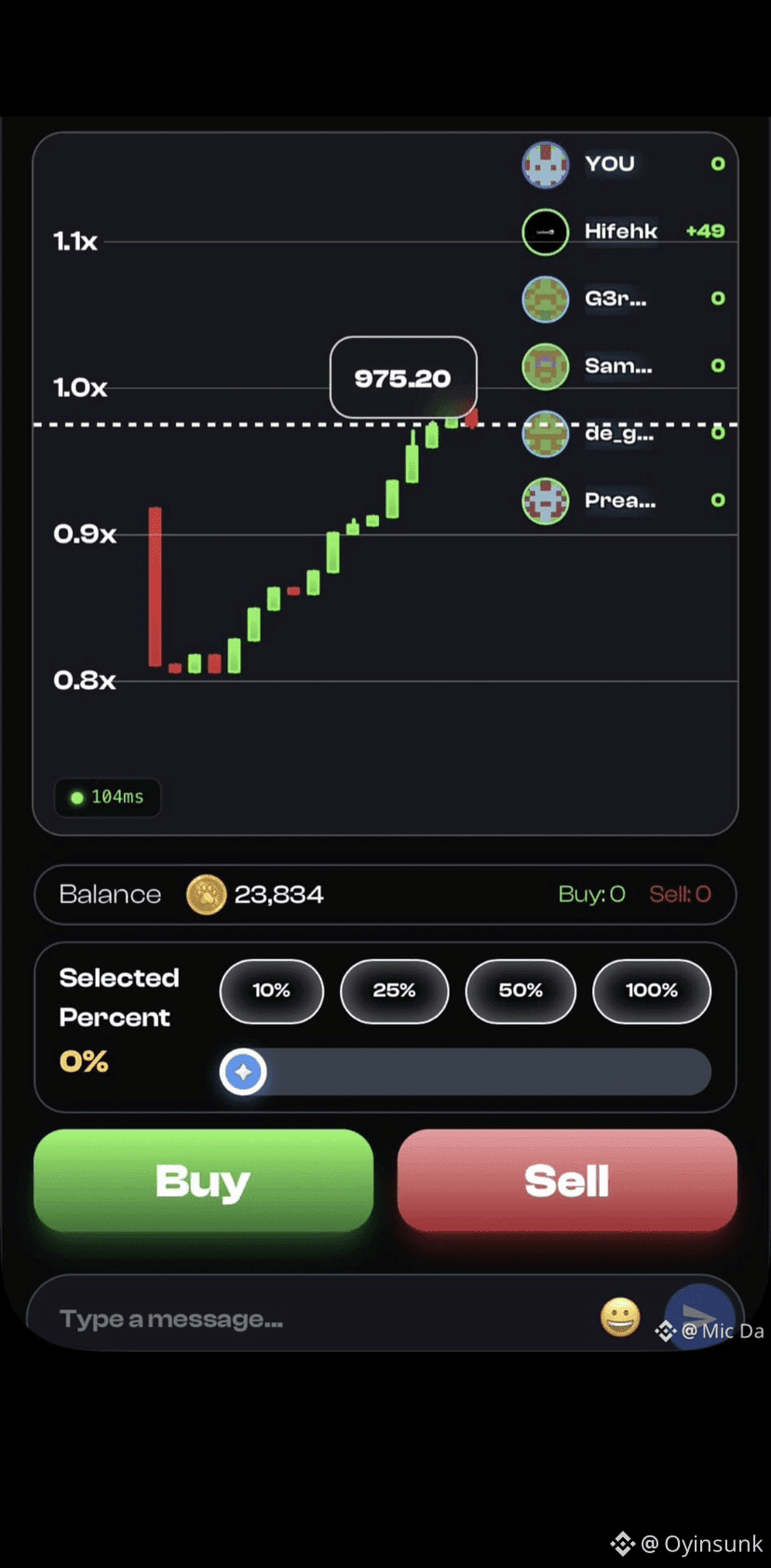Tap the selected percent slider handle
Viewport: 771px width, 1568px height.
coord(244,1072)
